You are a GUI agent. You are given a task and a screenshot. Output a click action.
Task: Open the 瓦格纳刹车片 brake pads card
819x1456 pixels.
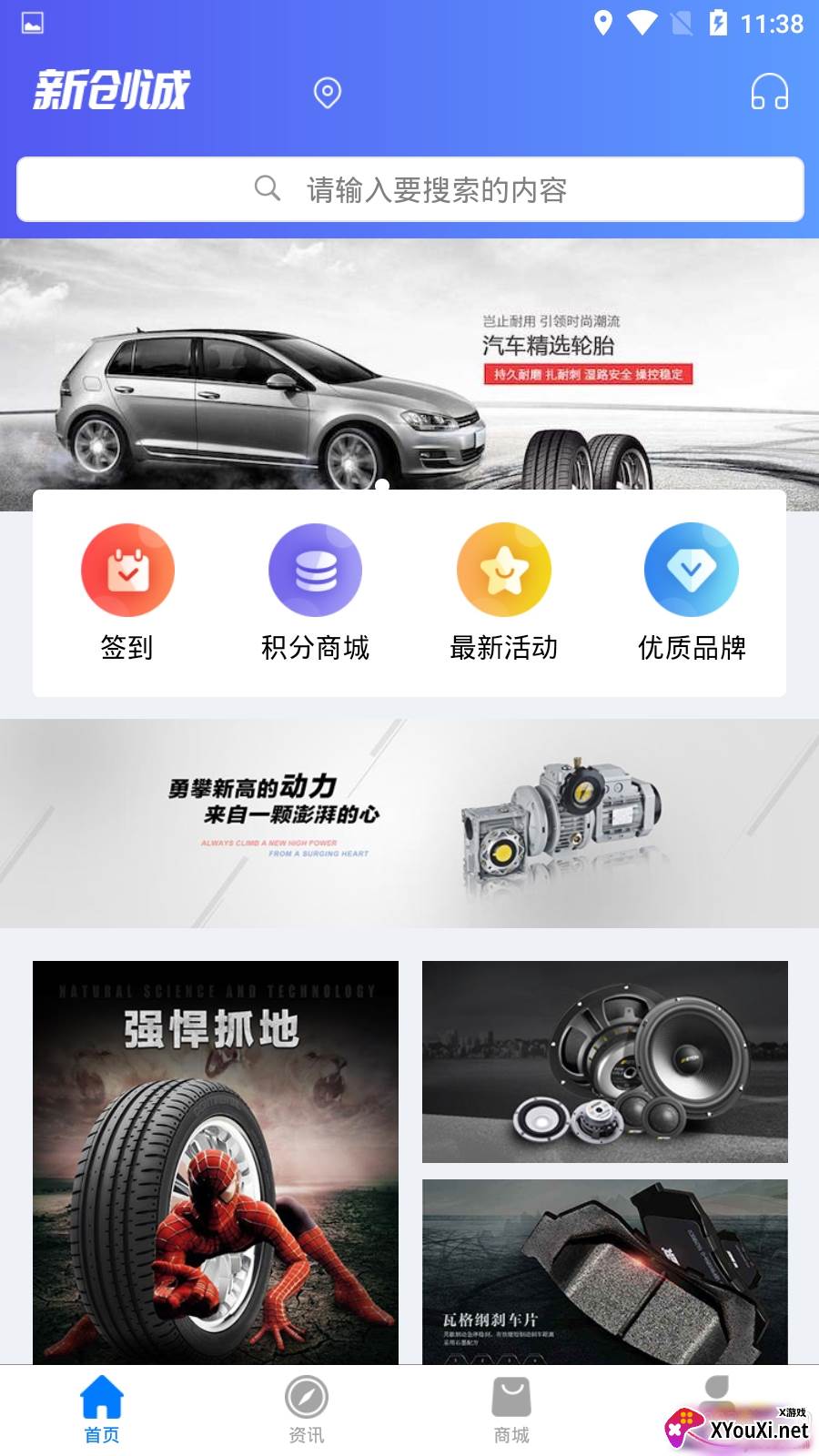pyautogui.click(x=605, y=1271)
